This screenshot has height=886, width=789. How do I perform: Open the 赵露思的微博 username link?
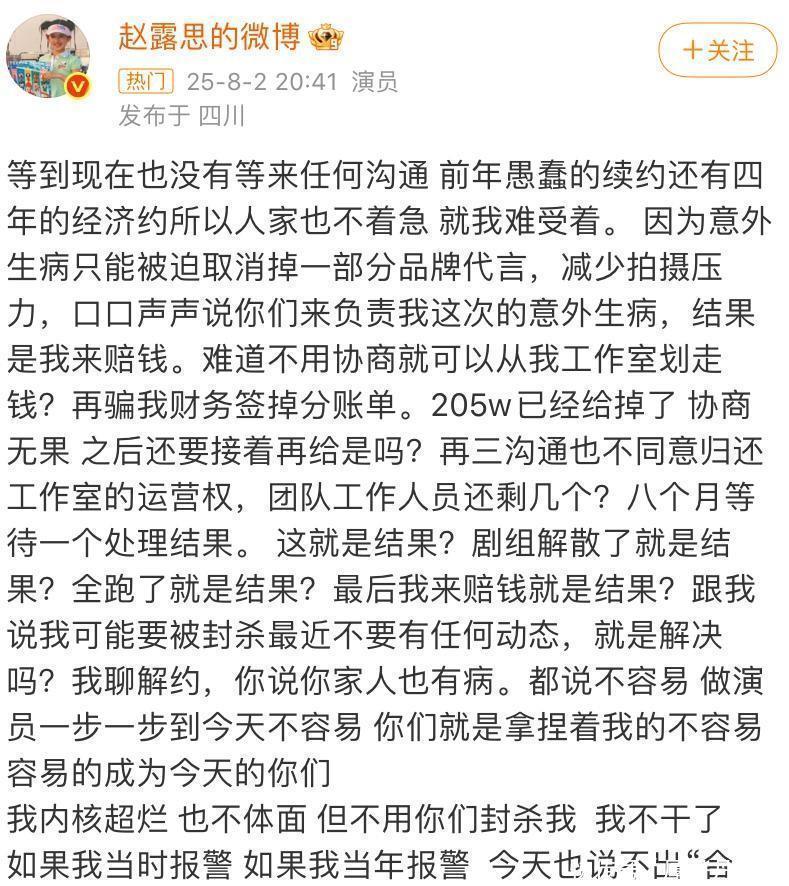coord(209,37)
